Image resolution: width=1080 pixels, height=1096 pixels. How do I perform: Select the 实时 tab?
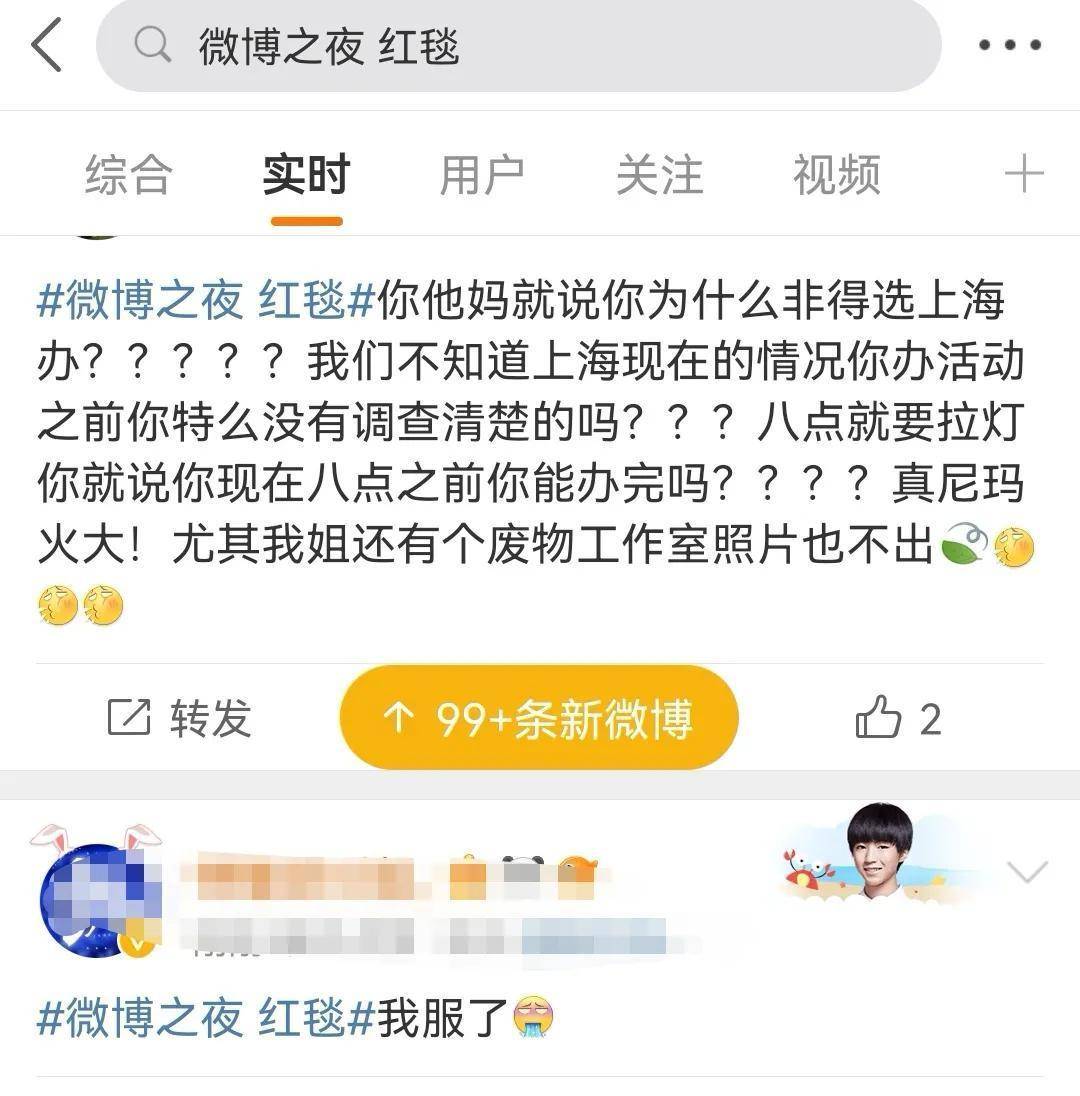pyautogui.click(x=306, y=175)
